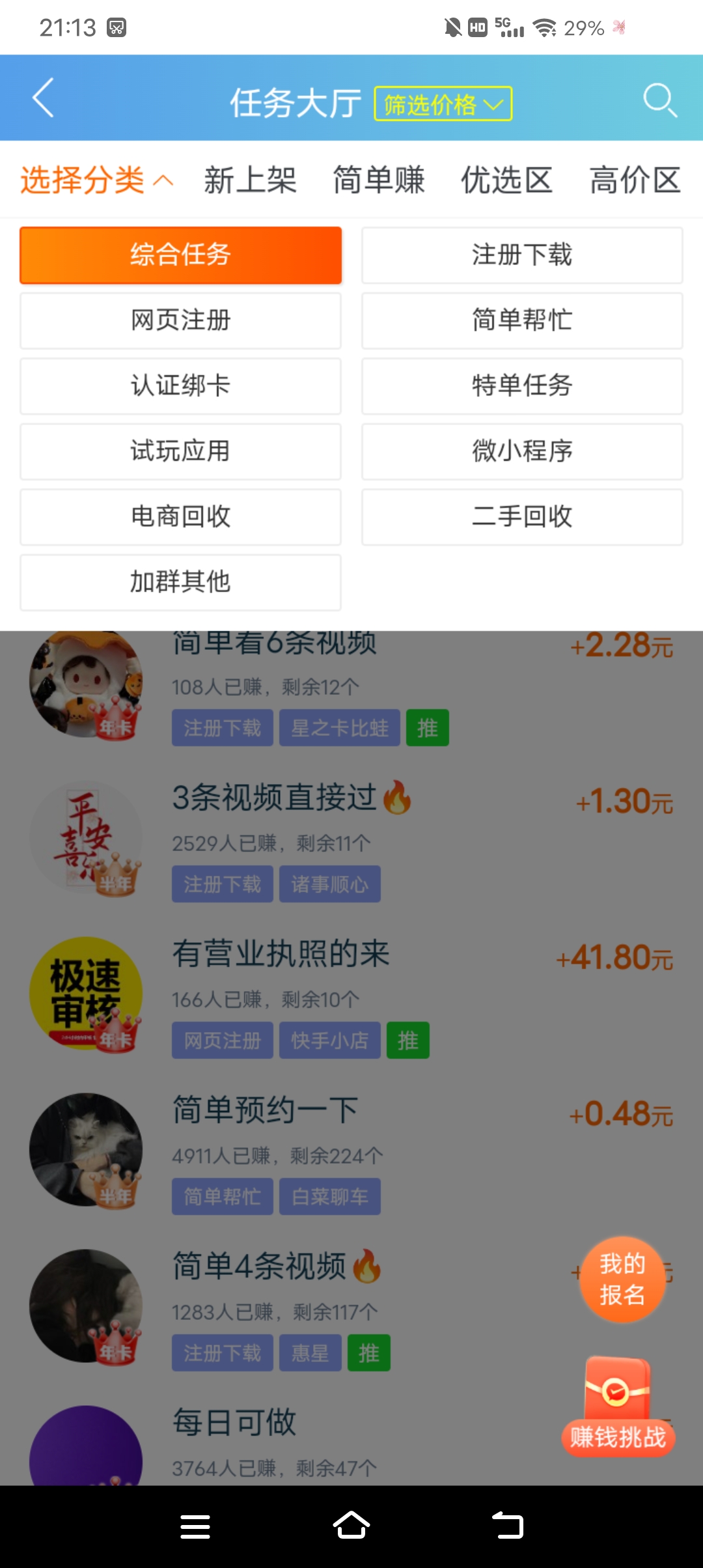Select the 电商回收 category
Viewport: 703px width, 1568px height.
180,517
